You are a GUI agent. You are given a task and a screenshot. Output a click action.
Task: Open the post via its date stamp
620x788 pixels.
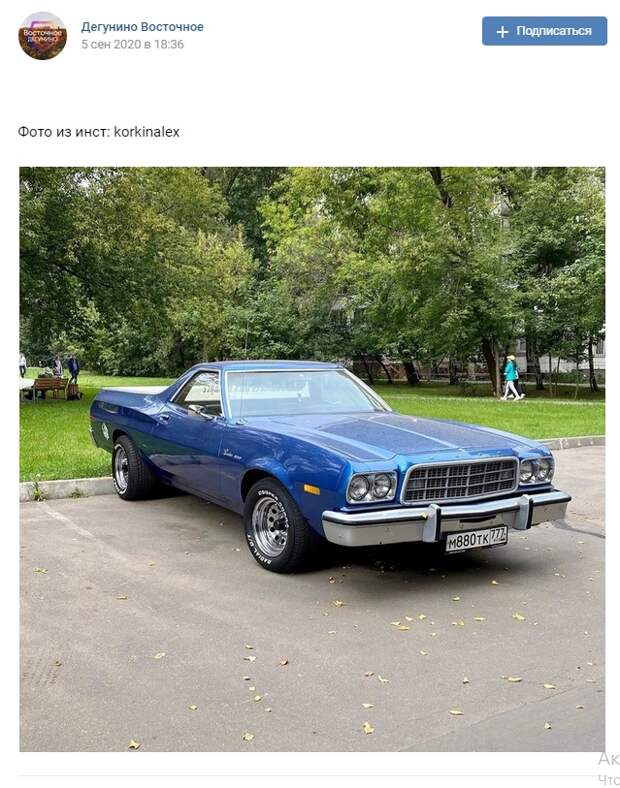132,45
